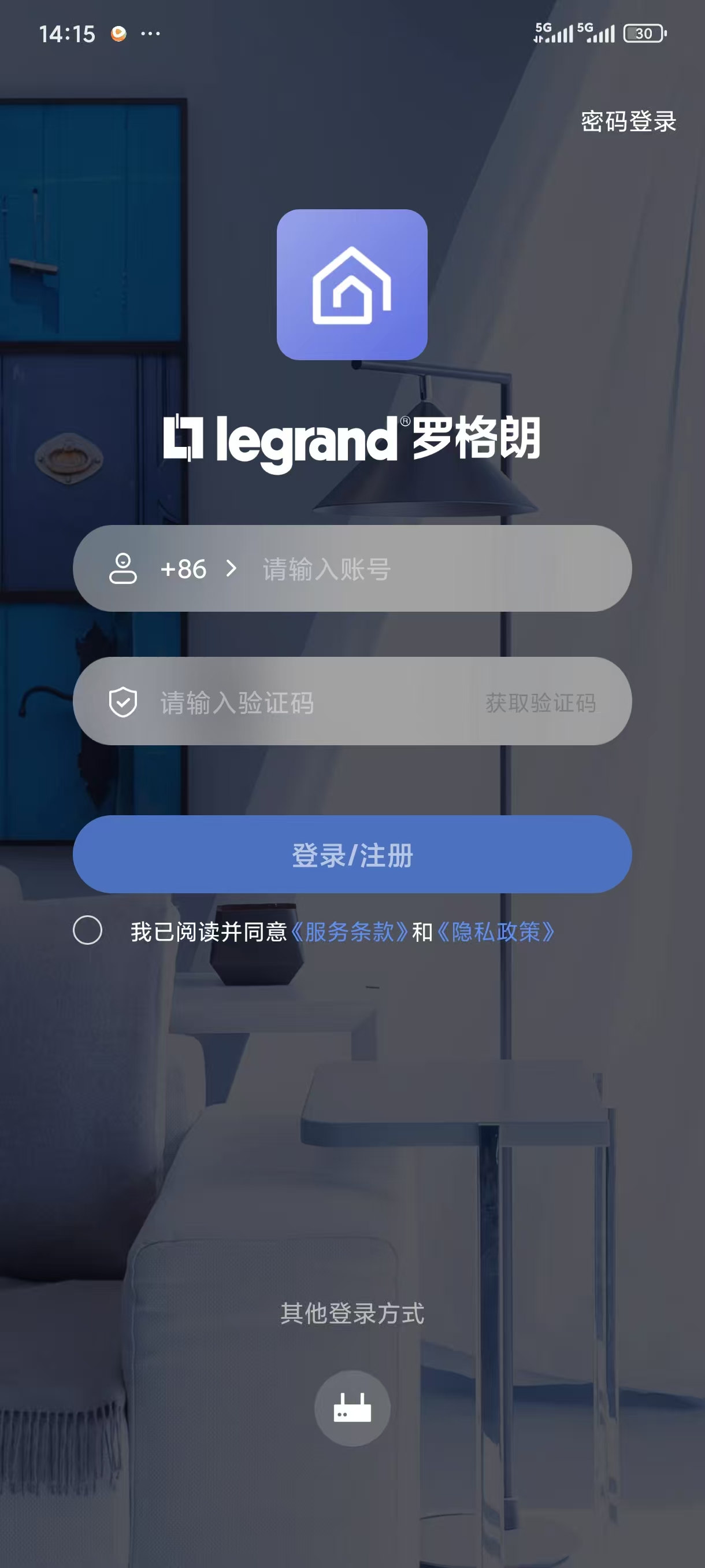
Task: Click the Legrand home app logo icon
Action: pos(351,284)
